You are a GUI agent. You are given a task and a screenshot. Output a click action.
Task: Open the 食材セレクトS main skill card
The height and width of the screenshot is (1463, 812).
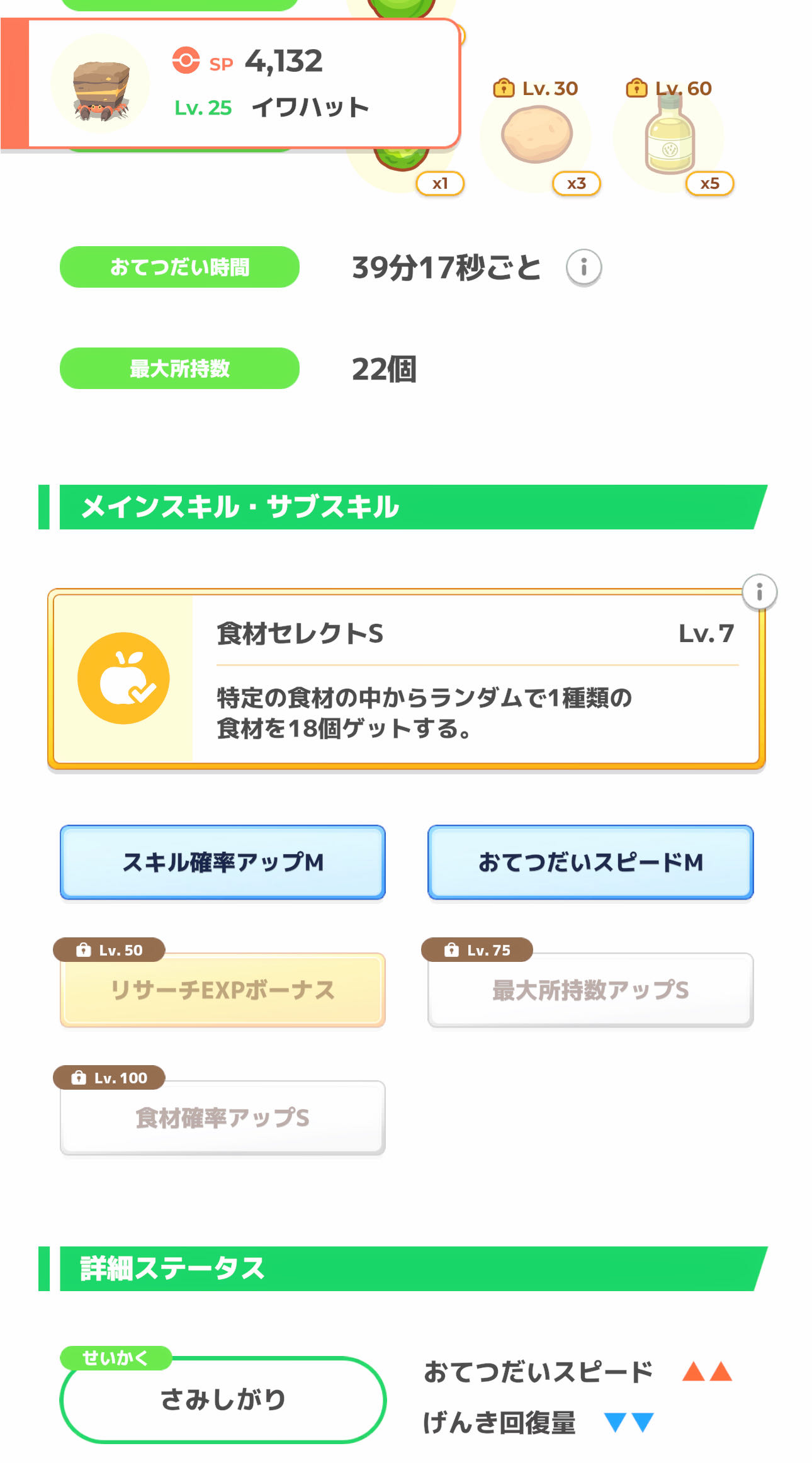pos(406,679)
